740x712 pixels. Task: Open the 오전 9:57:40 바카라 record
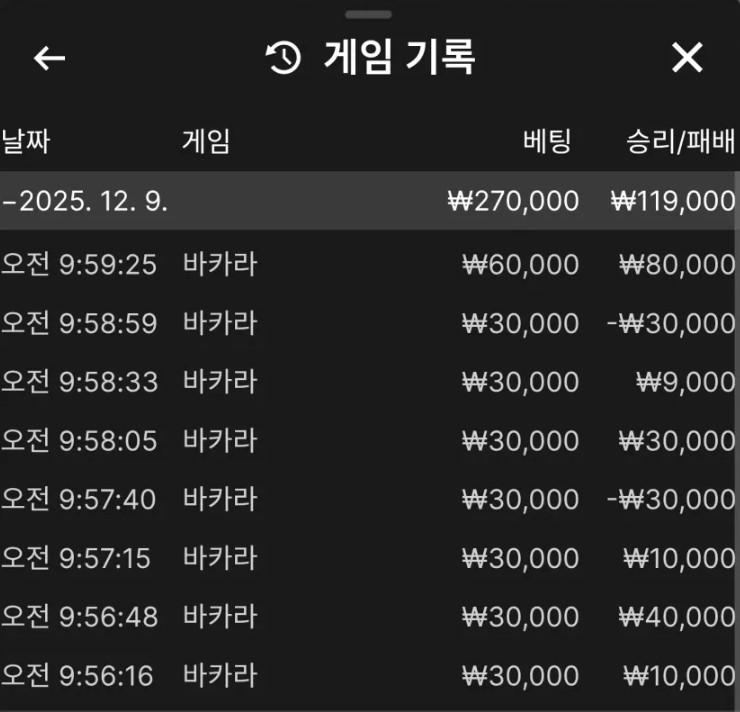(x=368, y=499)
